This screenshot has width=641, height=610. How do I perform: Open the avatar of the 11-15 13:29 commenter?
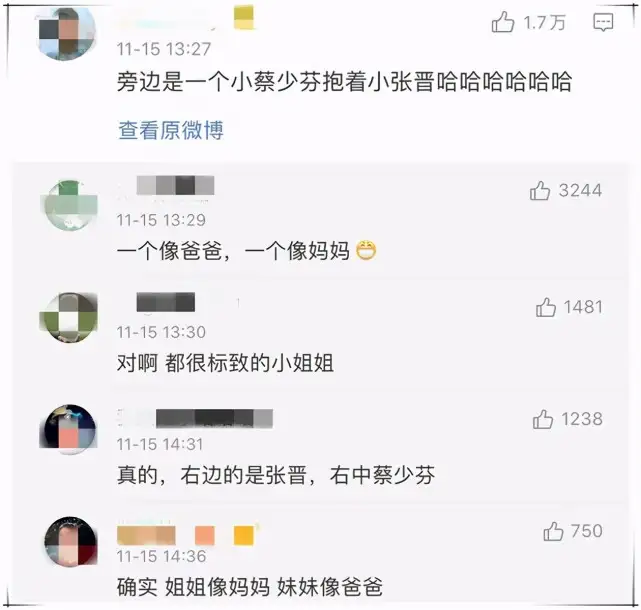click(x=70, y=205)
